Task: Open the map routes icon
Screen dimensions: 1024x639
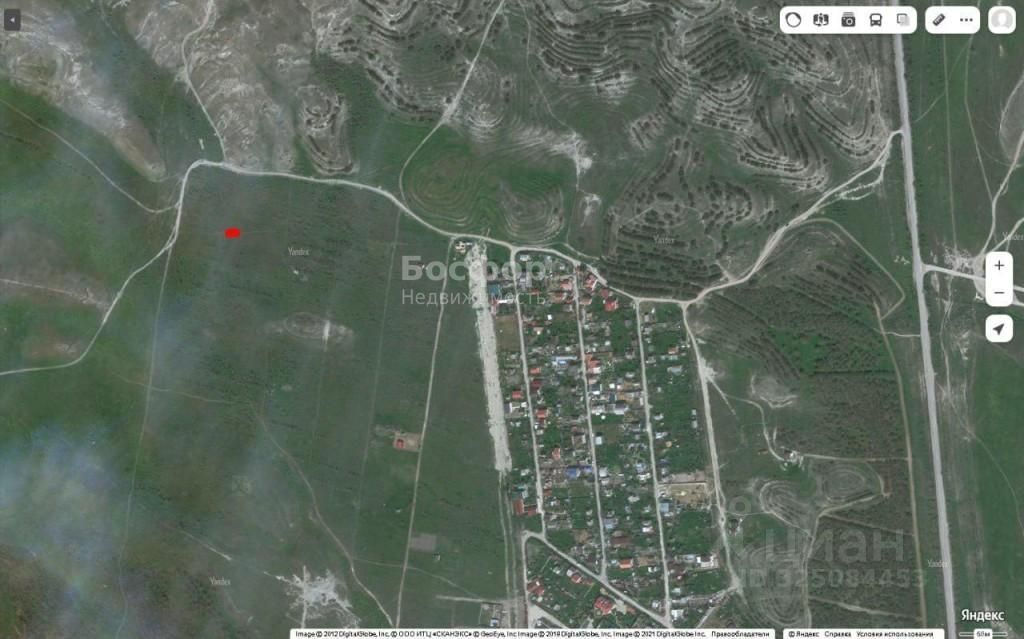Action: [x=821, y=20]
